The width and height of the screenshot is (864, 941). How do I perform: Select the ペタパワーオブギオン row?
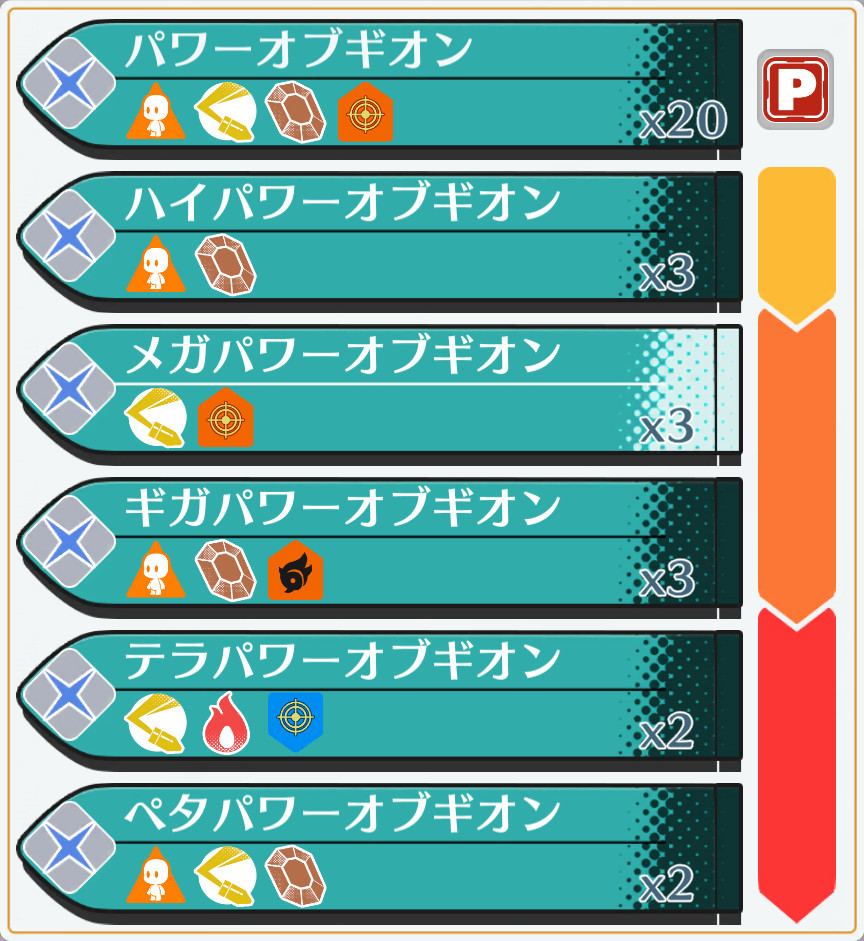click(x=380, y=852)
